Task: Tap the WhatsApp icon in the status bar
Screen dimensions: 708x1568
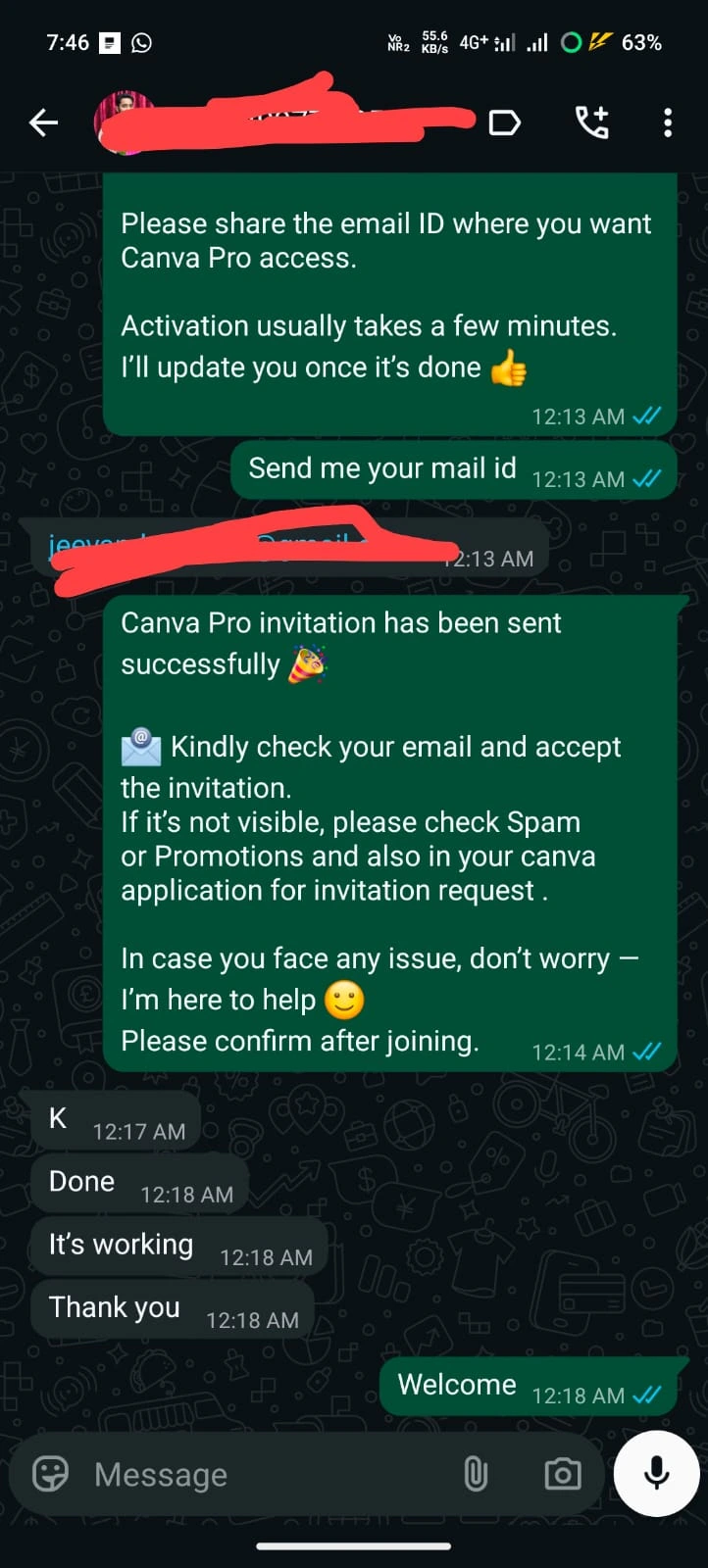Action: click(x=140, y=41)
